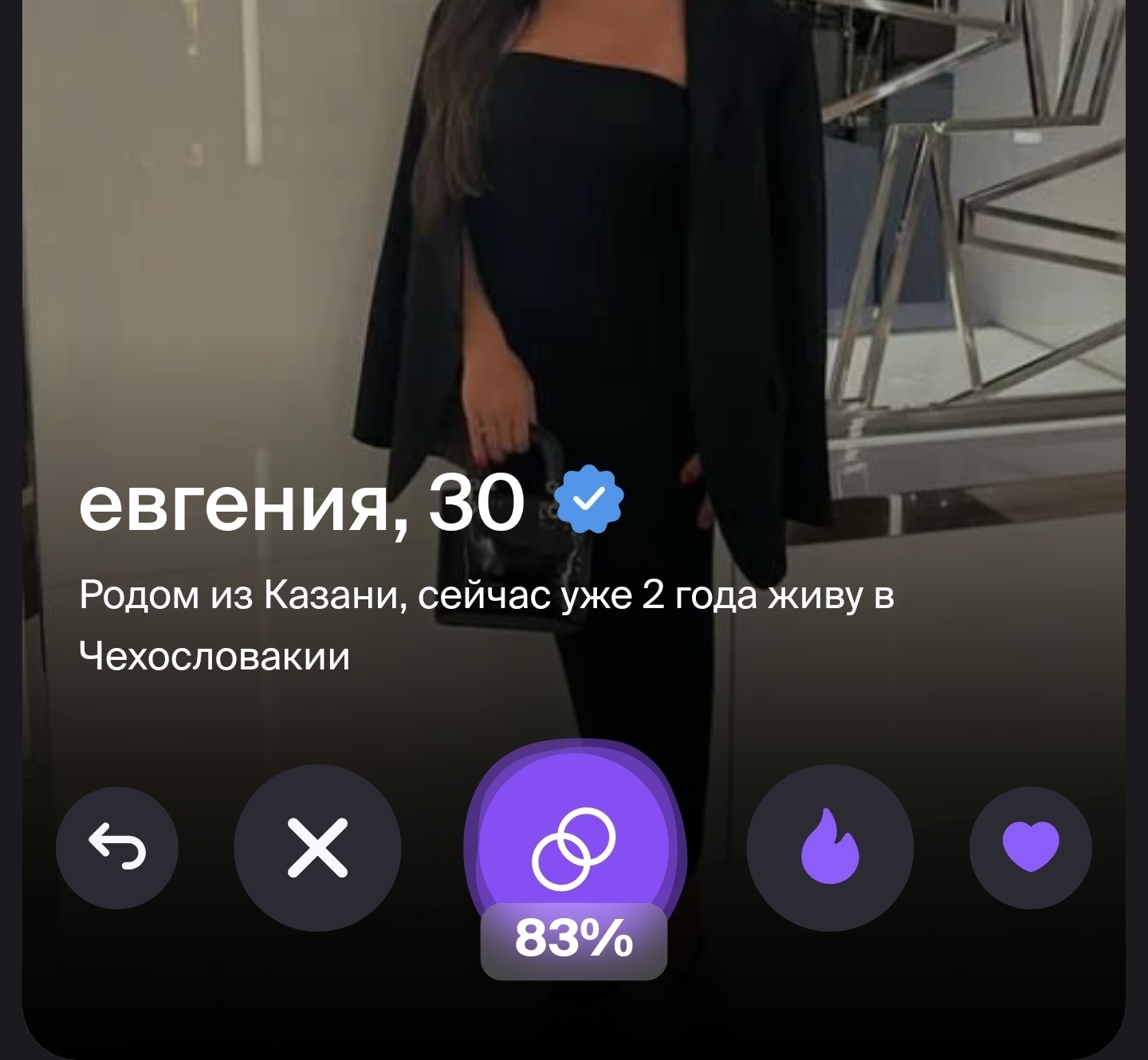Open Евгения's full profile card
Screen dimensions: 1148x1060
301,504
